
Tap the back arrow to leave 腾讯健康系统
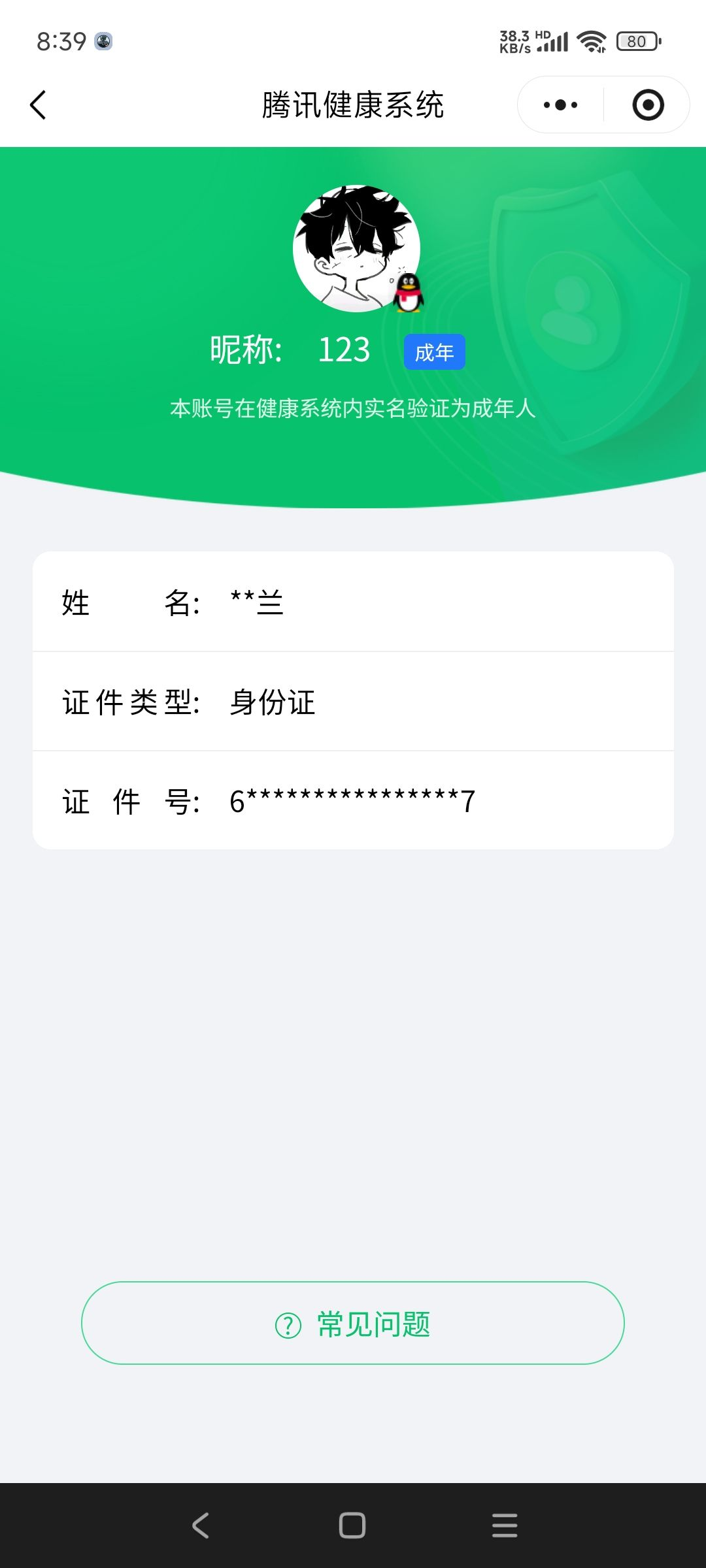pyautogui.click(x=37, y=105)
